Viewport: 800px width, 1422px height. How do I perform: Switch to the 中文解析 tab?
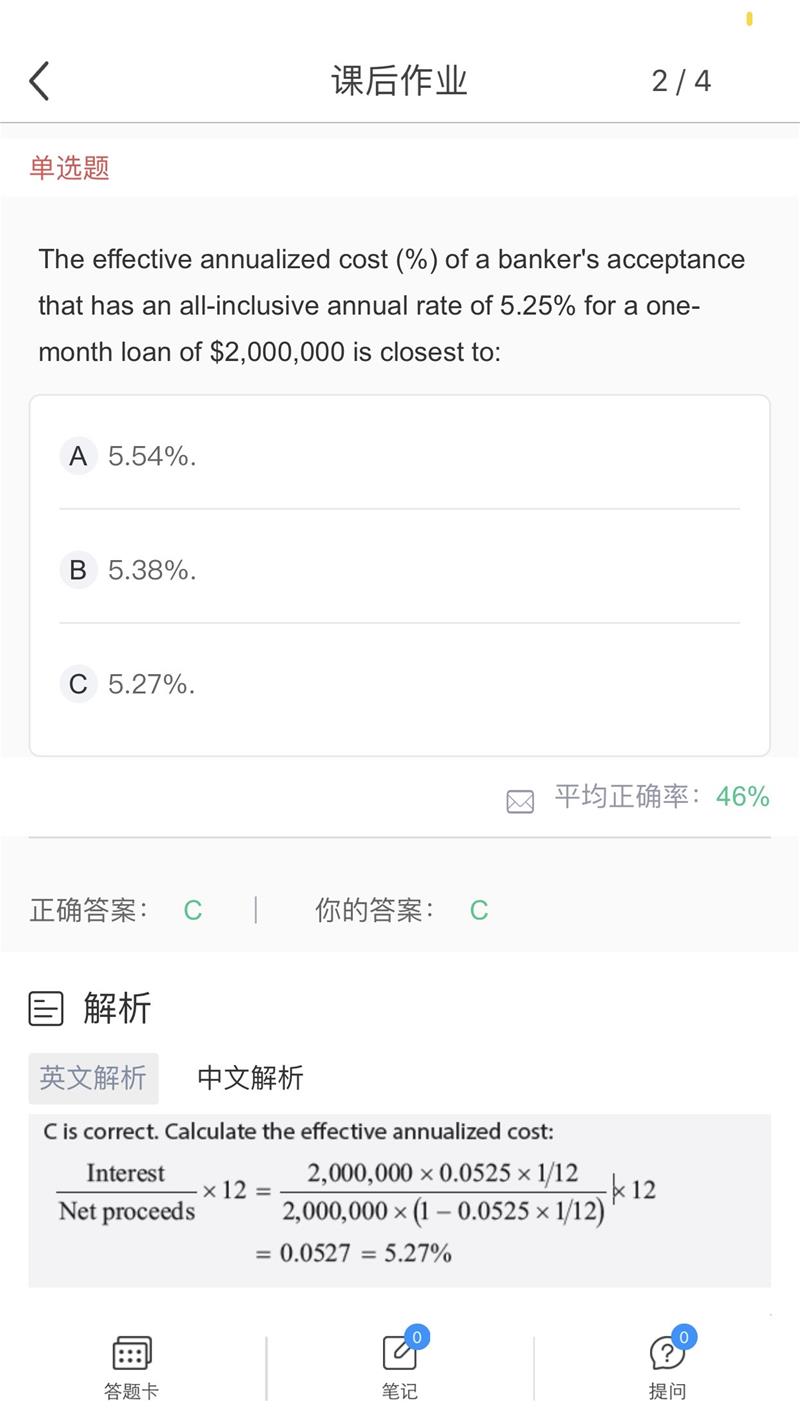250,1078
